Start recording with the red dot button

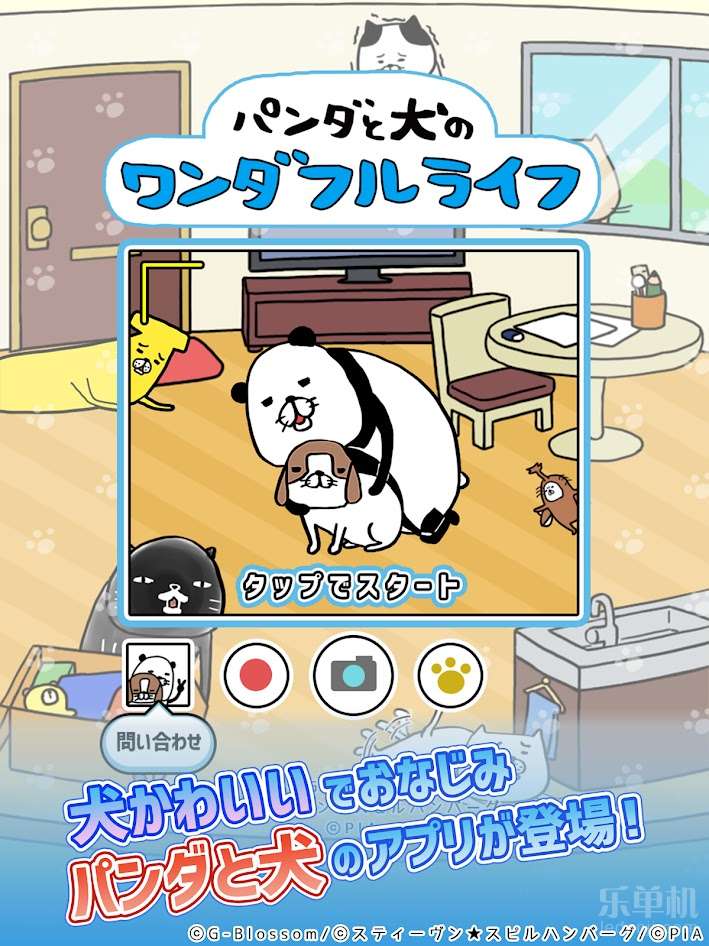[x=256, y=674]
